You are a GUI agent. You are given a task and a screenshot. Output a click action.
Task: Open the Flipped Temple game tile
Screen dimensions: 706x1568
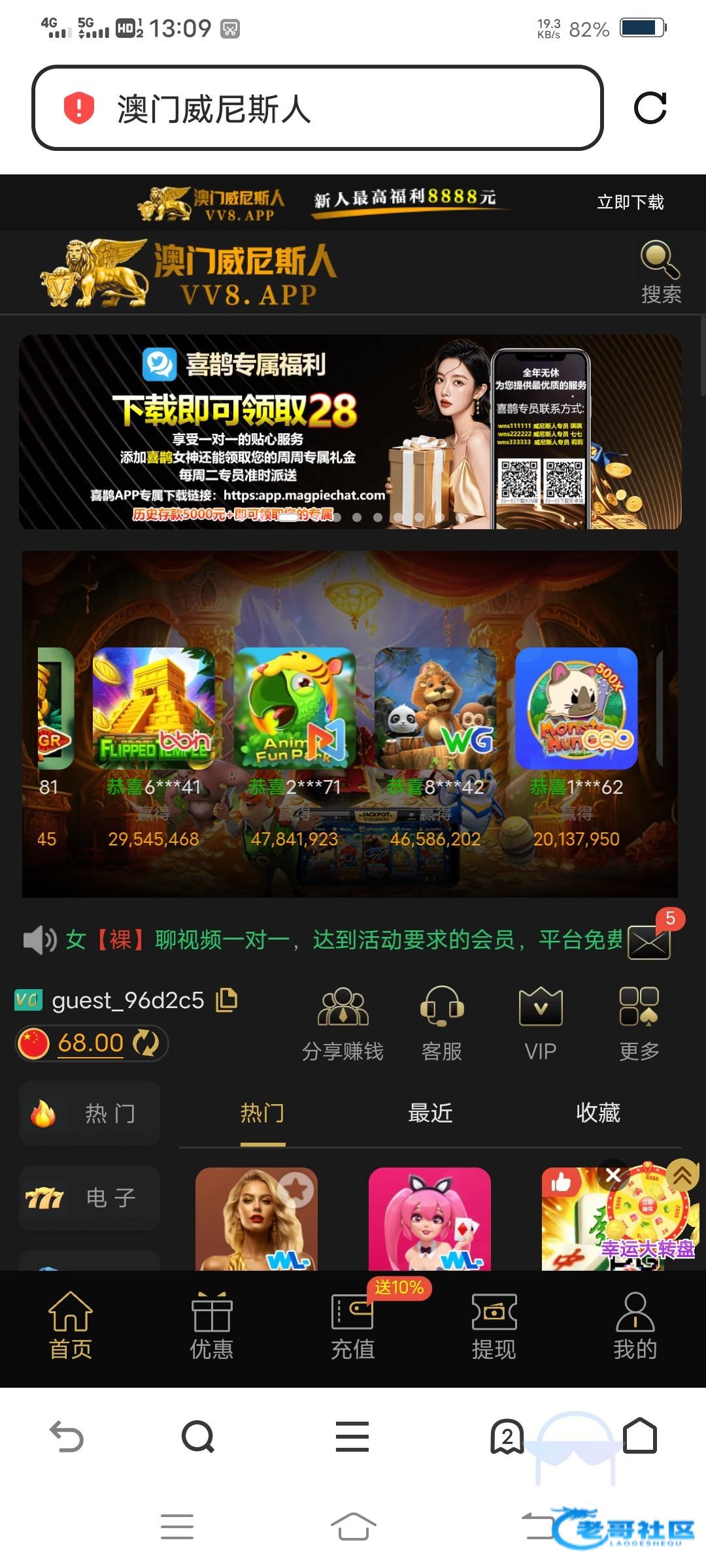pyautogui.click(x=154, y=708)
